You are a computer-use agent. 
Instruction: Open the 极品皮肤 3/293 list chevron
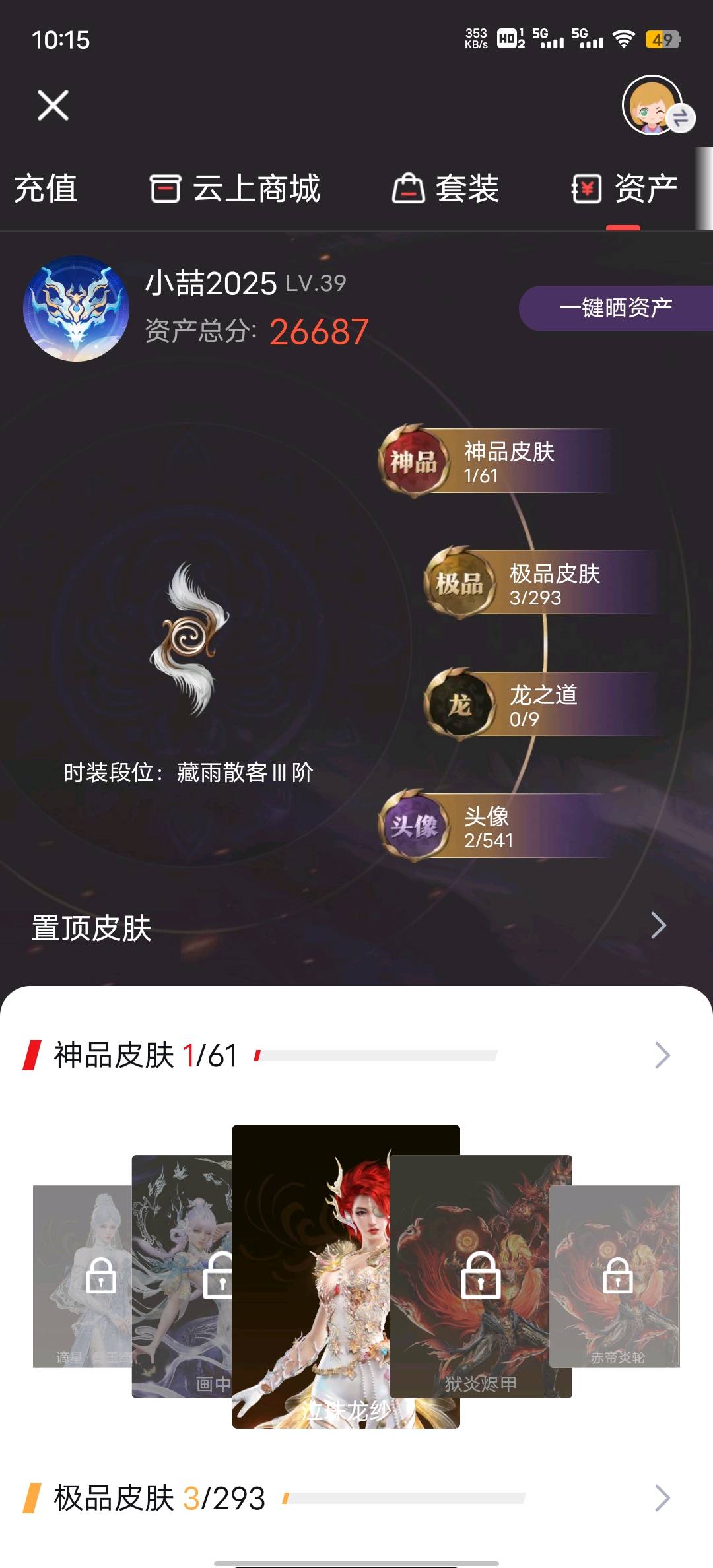[x=662, y=1498]
